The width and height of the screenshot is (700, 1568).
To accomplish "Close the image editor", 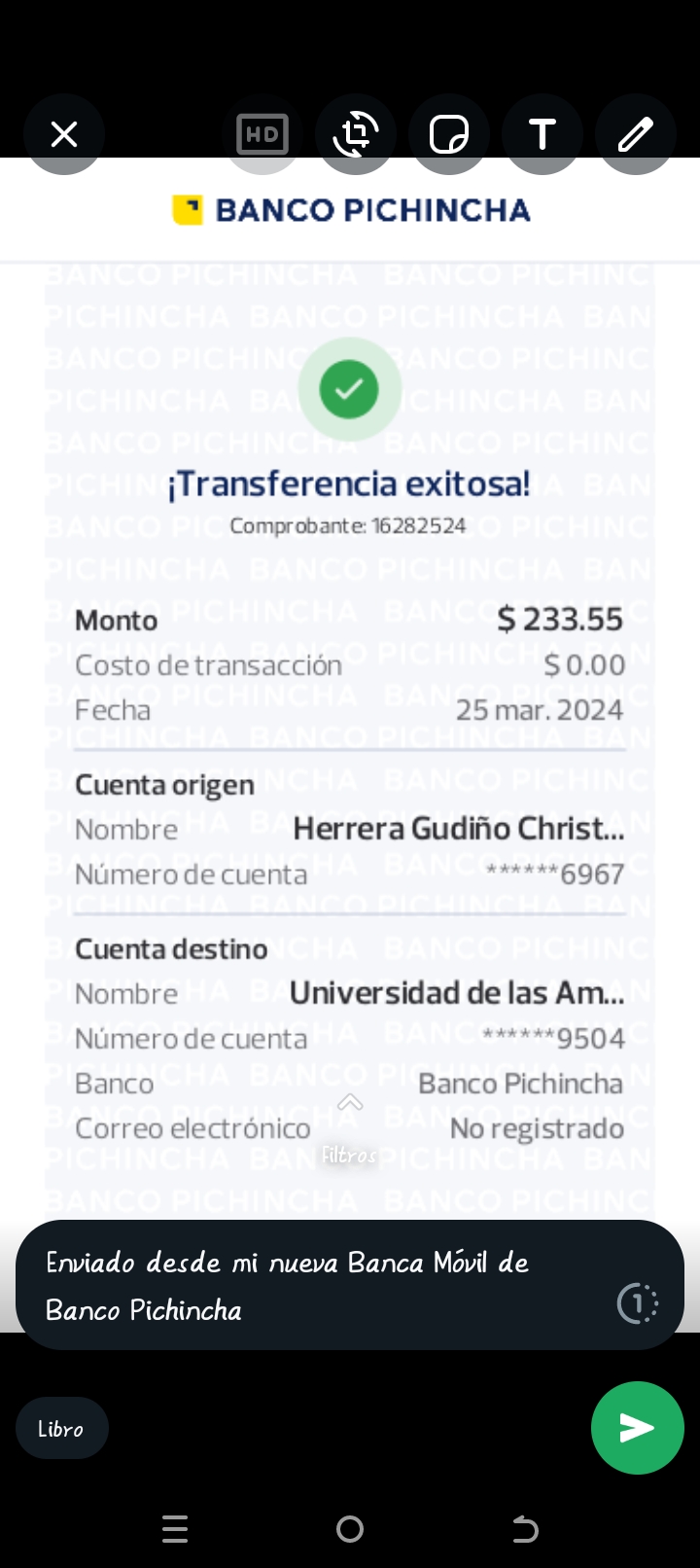I will tap(64, 134).
